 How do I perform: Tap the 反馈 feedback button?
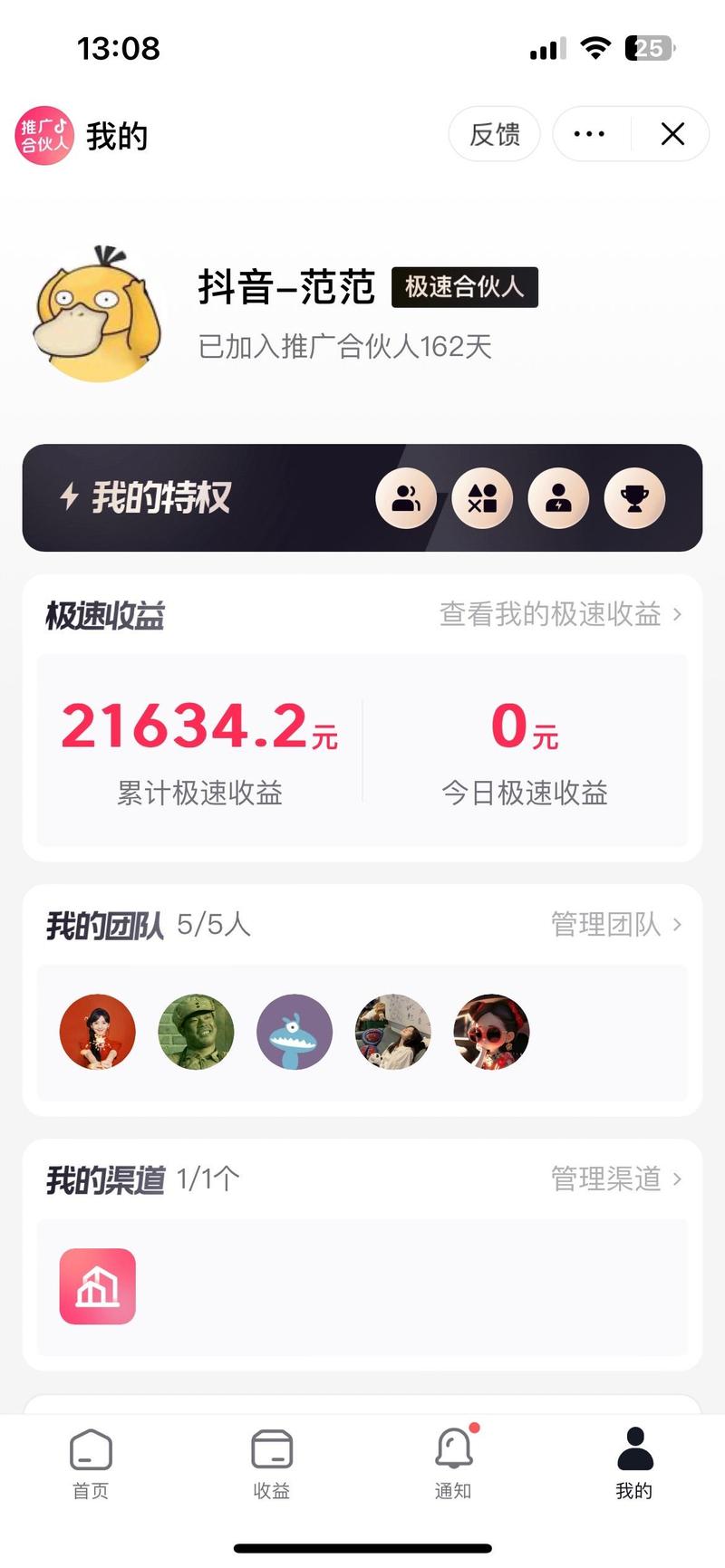494,135
